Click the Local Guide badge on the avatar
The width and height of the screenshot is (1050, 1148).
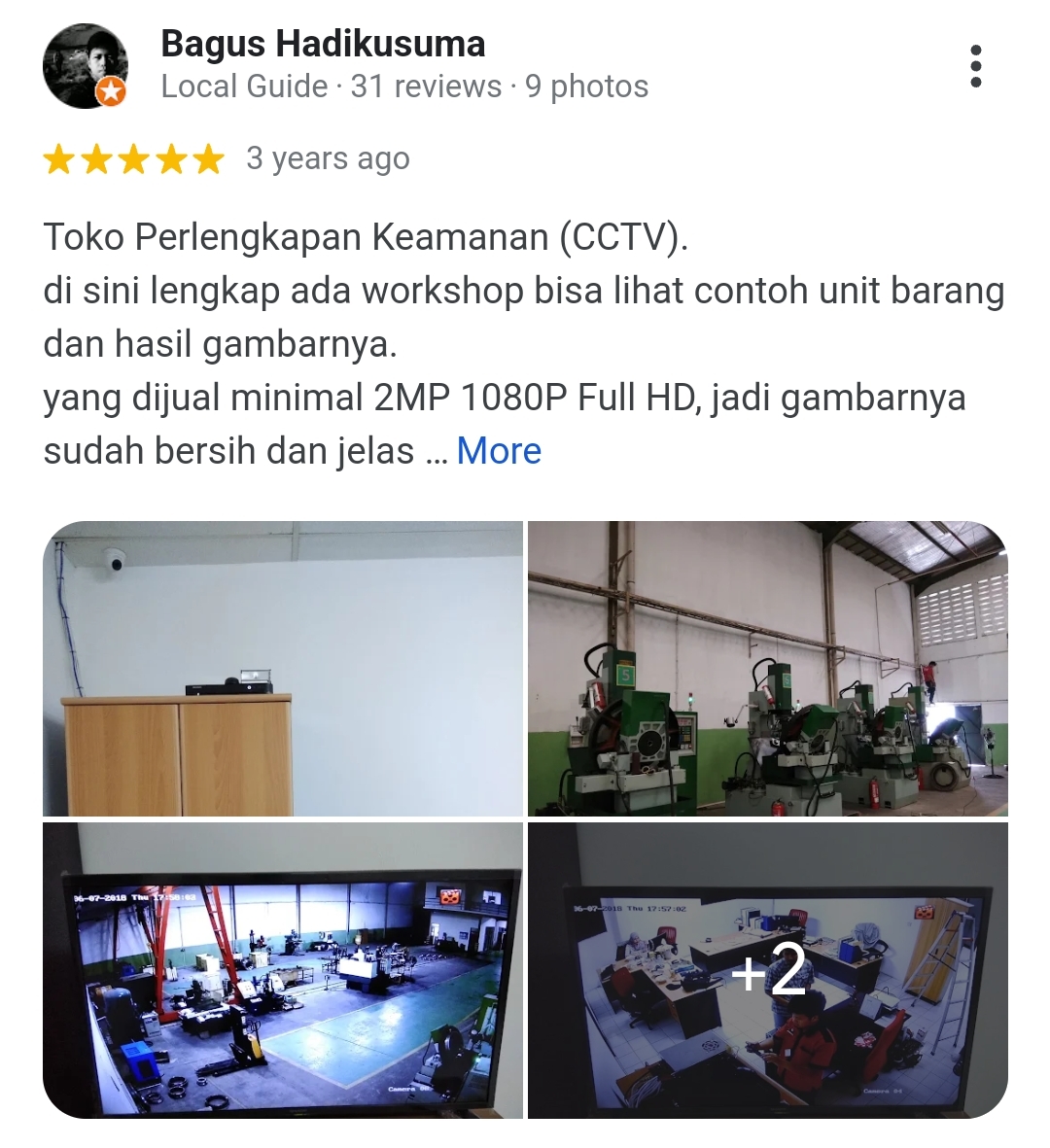[x=110, y=92]
